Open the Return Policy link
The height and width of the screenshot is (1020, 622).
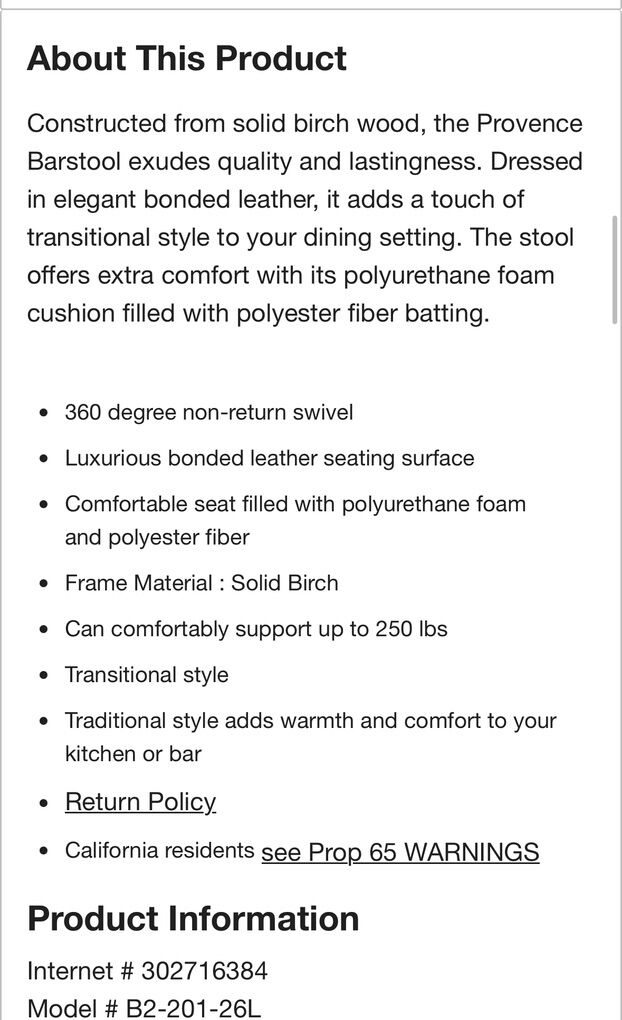click(x=140, y=802)
